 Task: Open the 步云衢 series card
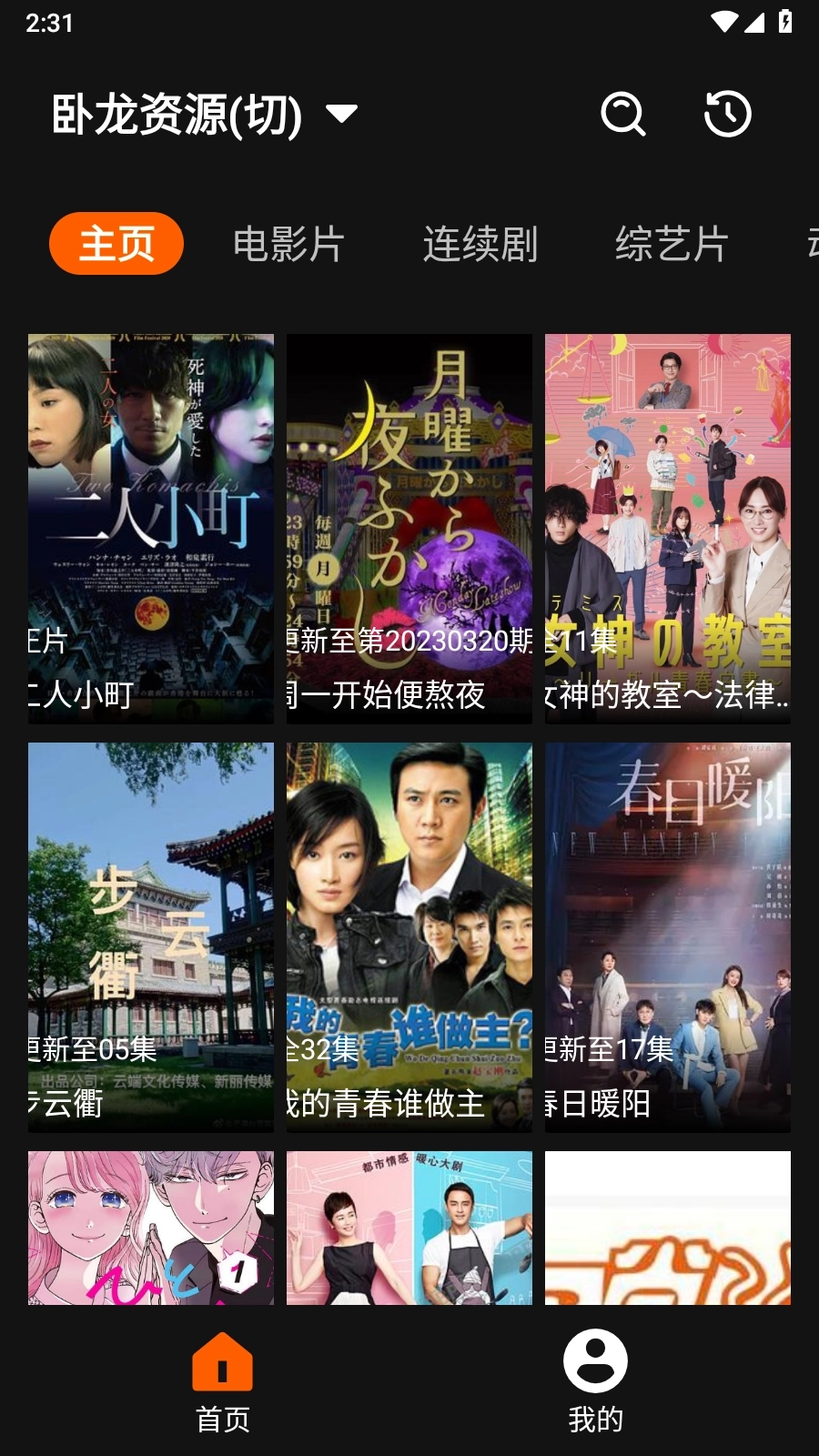(x=151, y=937)
